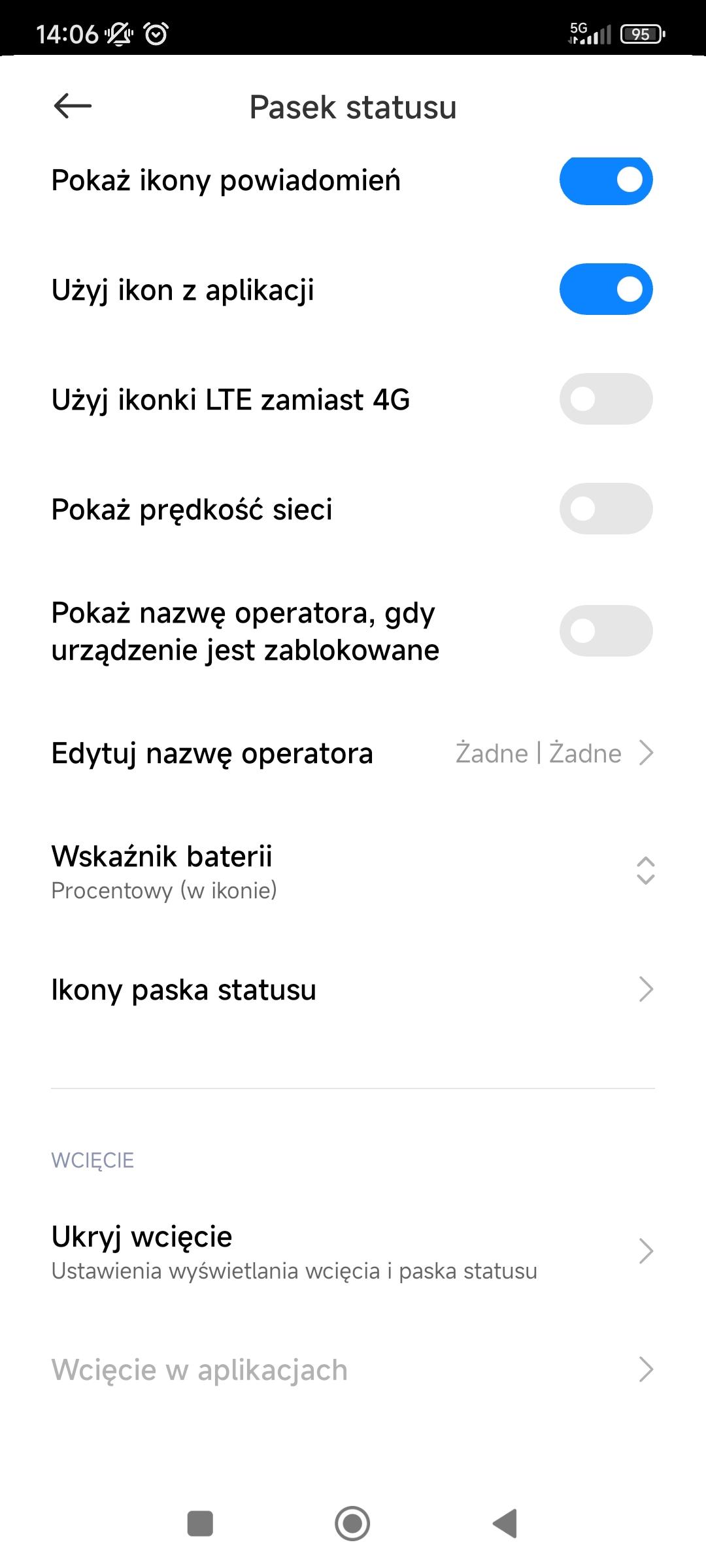The height and width of the screenshot is (1568, 706).
Task: Go back from Pasek statusu
Action: [72, 106]
